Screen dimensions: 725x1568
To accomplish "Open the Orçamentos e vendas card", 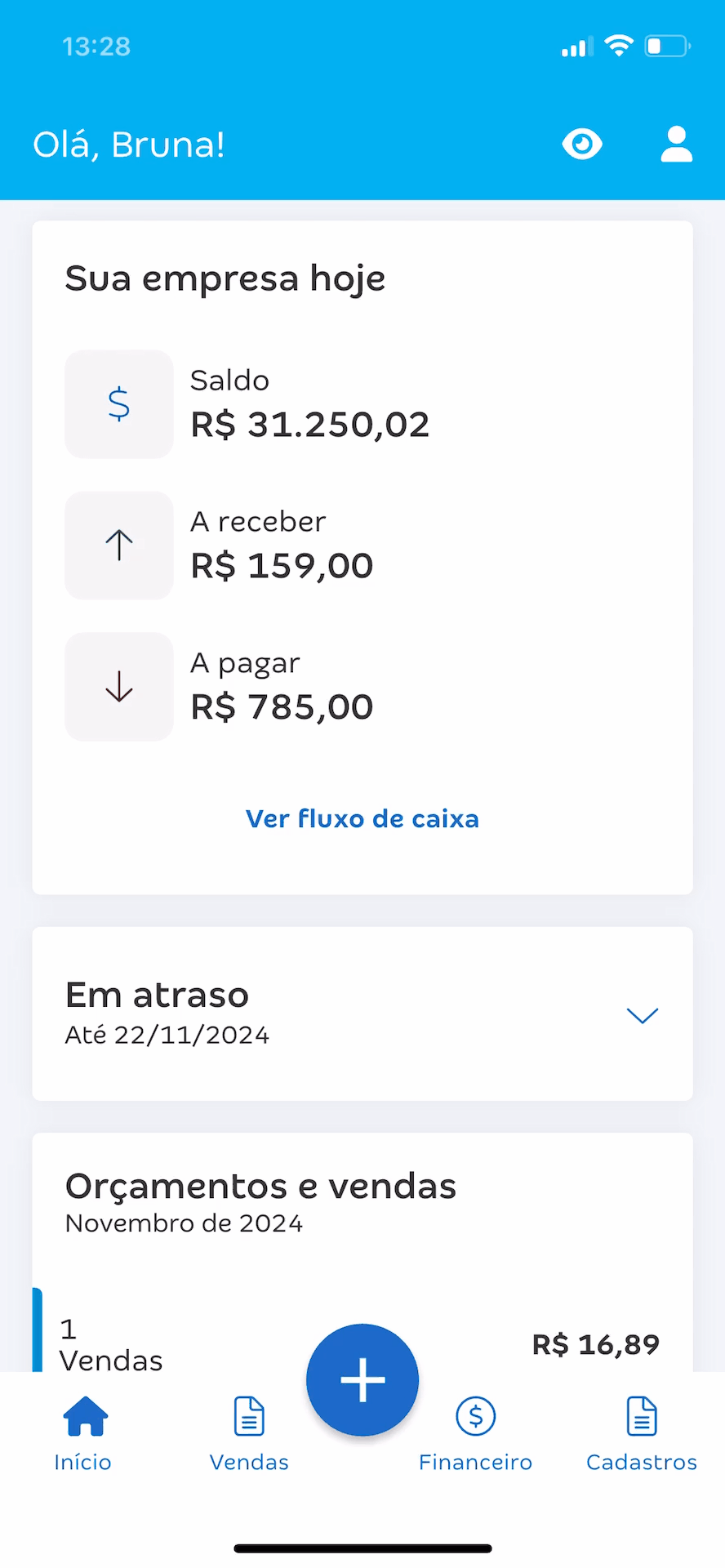I will pyautogui.click(x=260, y=1186).
